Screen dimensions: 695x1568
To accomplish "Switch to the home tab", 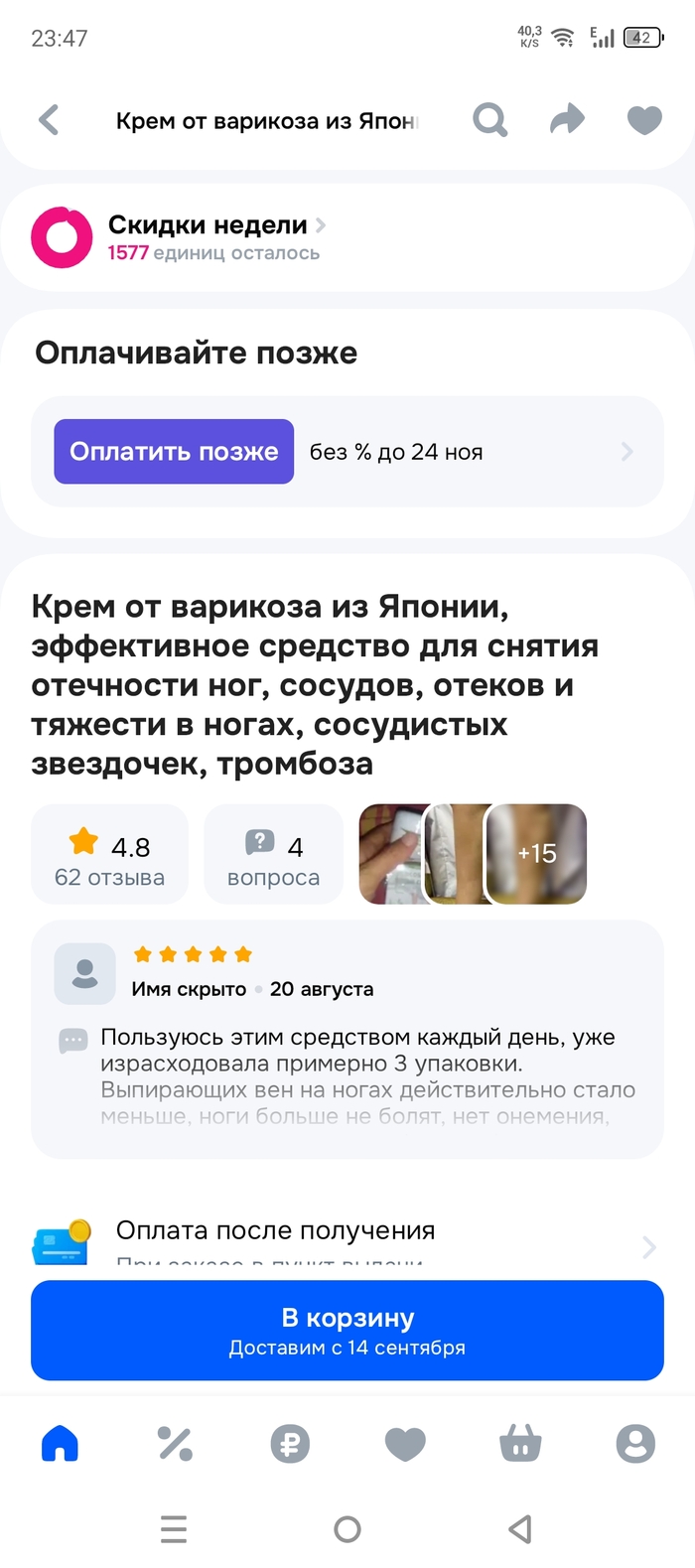I will (60, 1443).
